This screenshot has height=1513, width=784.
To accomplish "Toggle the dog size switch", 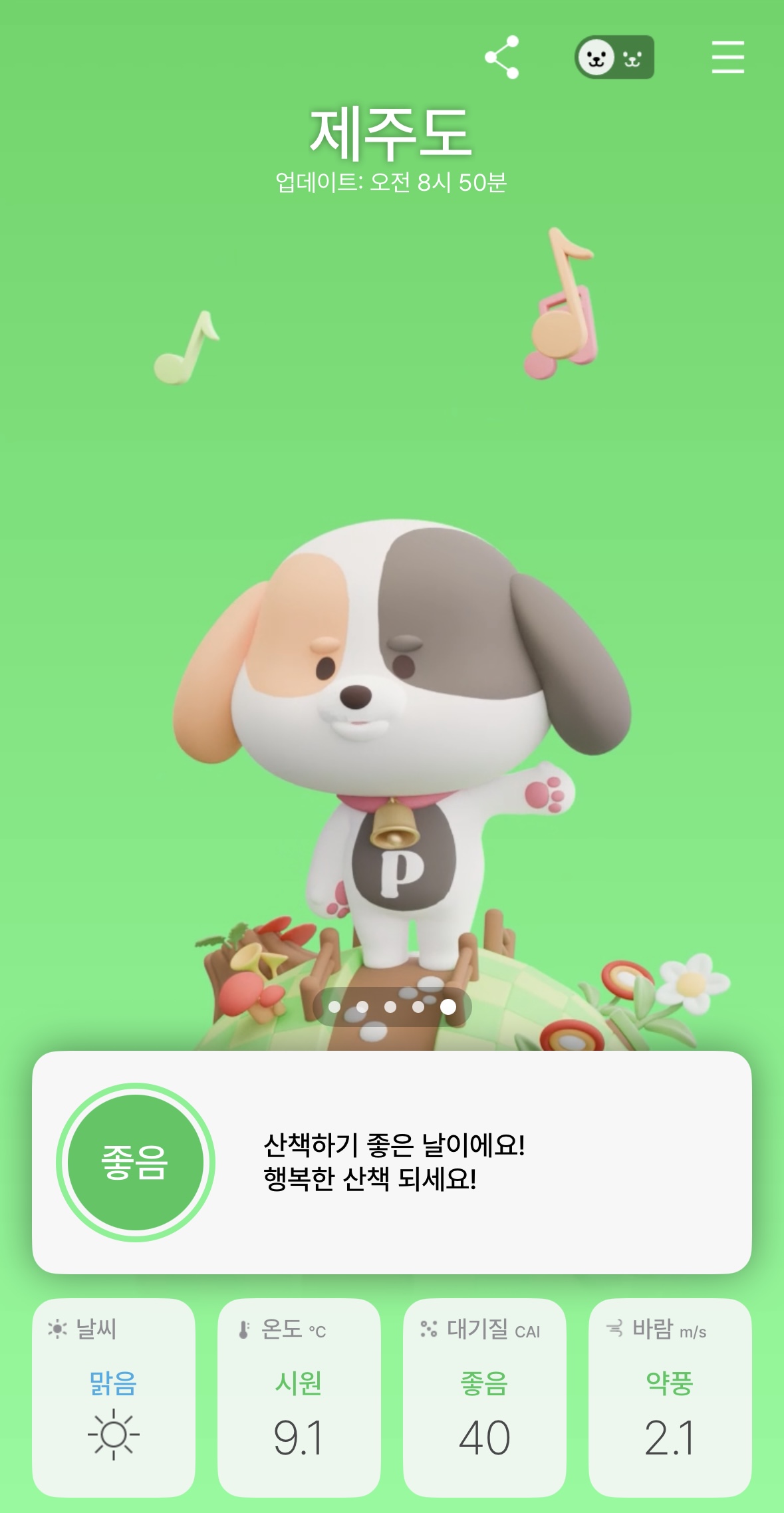I will [x=614, y=57].
